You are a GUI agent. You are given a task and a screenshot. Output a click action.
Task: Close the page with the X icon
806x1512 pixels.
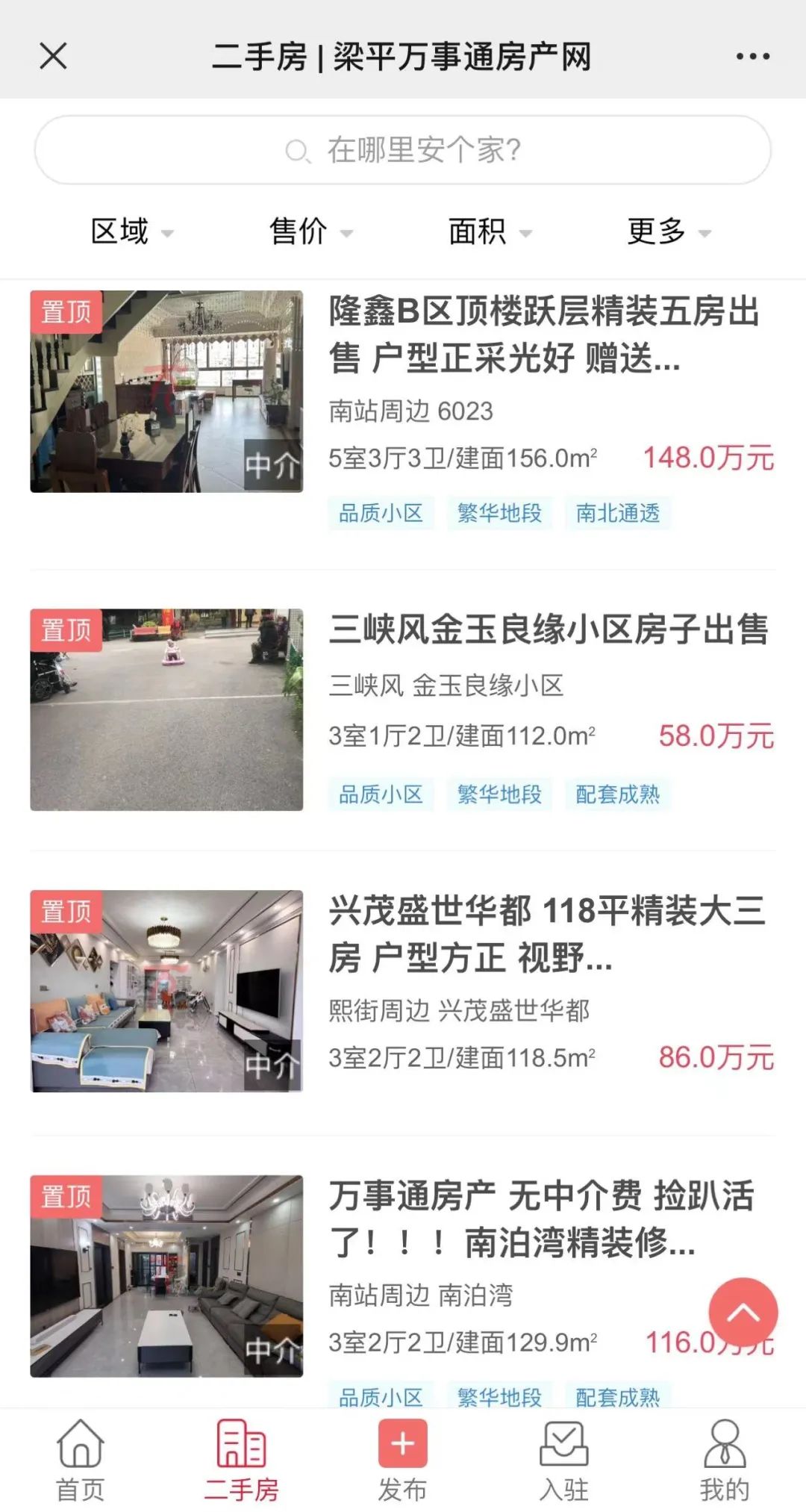click(x=53, y=56)
